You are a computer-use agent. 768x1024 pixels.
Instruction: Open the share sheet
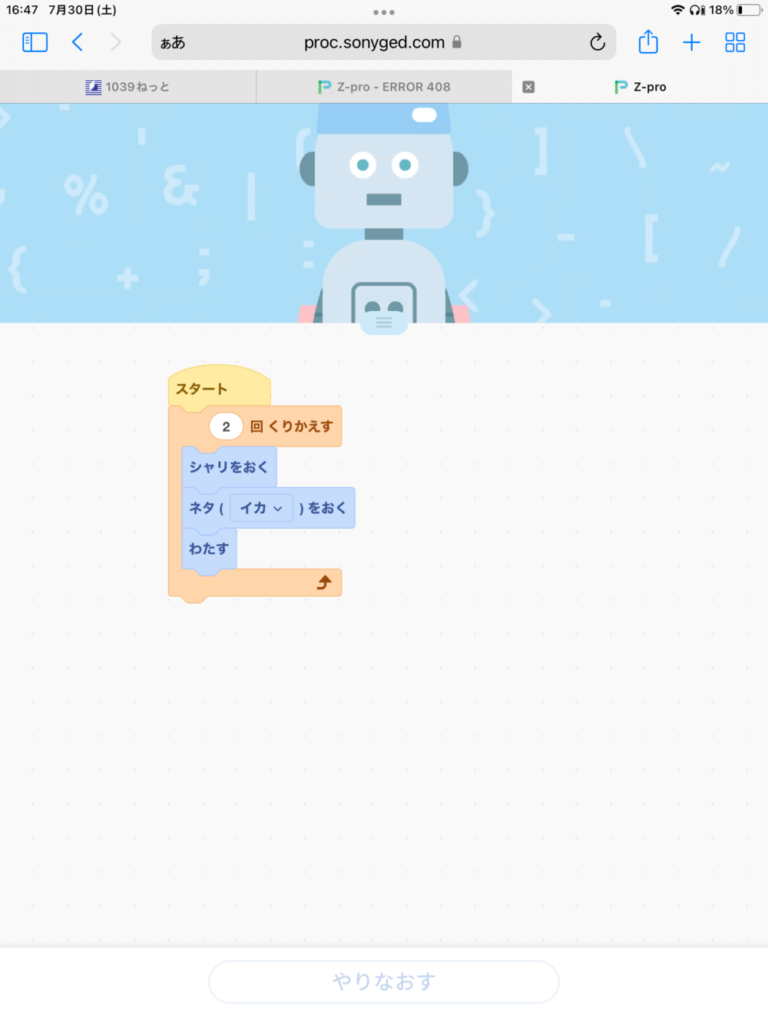[x=648, y=42]
